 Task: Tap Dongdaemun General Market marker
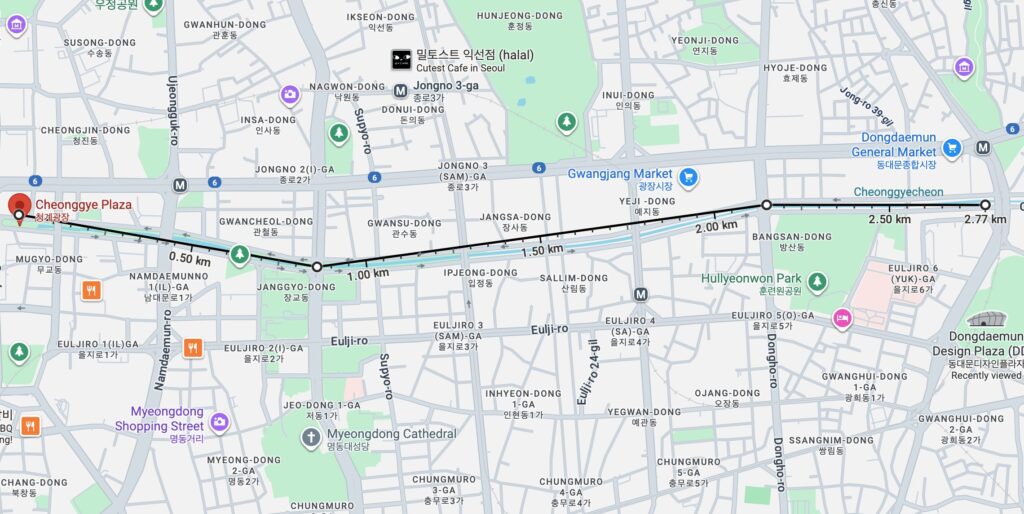(951, 148)
